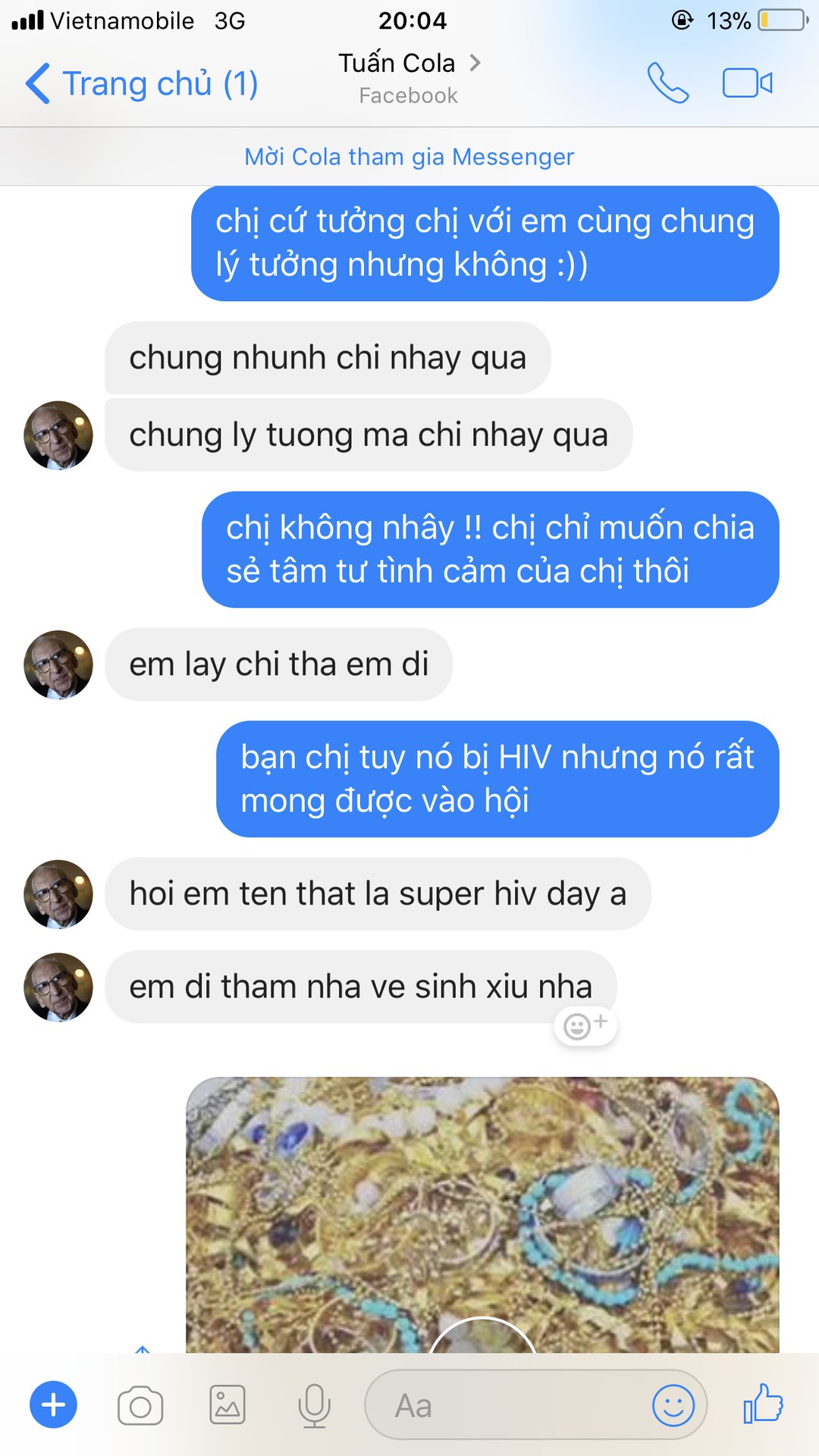
Task: Open the photo gallery picker
Action: tap(227, 1405)
